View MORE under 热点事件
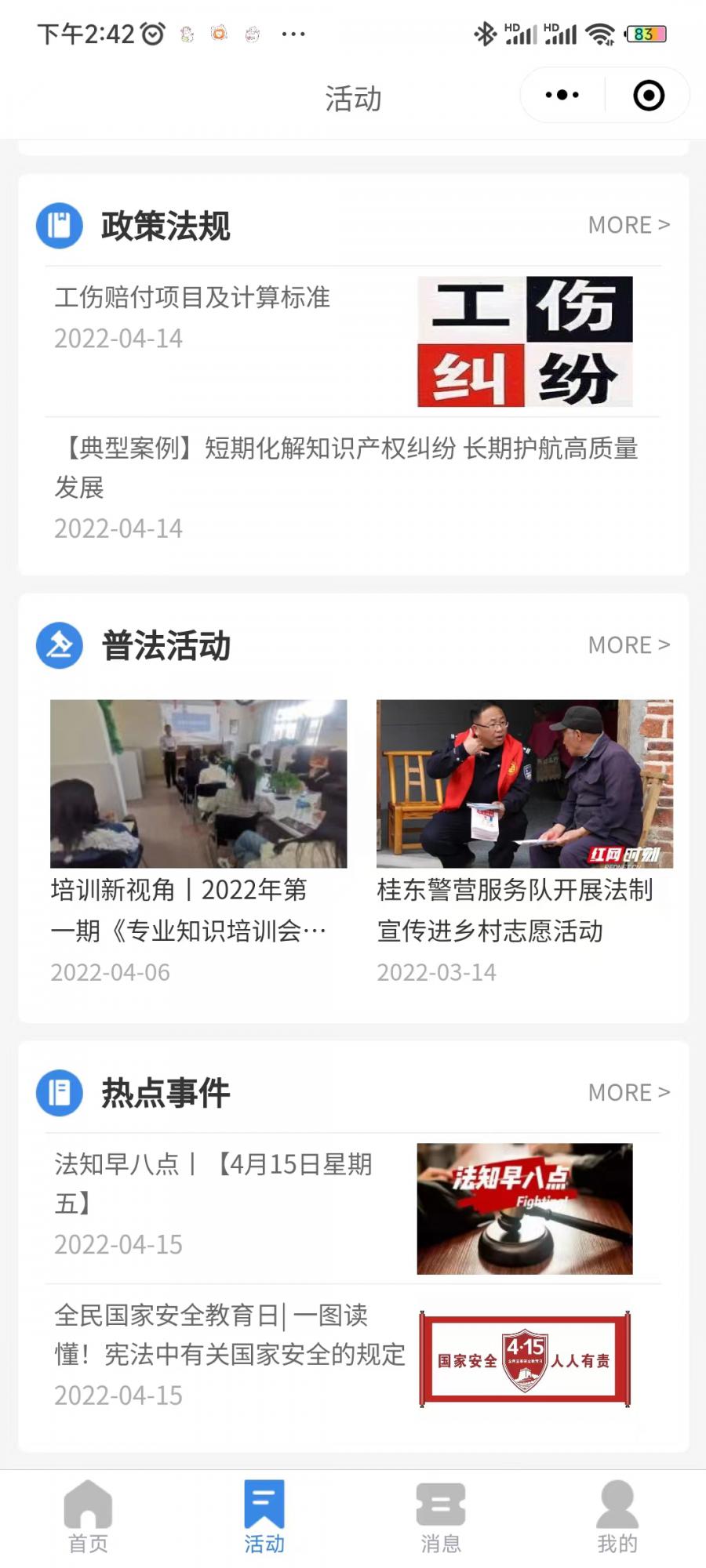The image size is (706, 1568). pos(628,1093)
